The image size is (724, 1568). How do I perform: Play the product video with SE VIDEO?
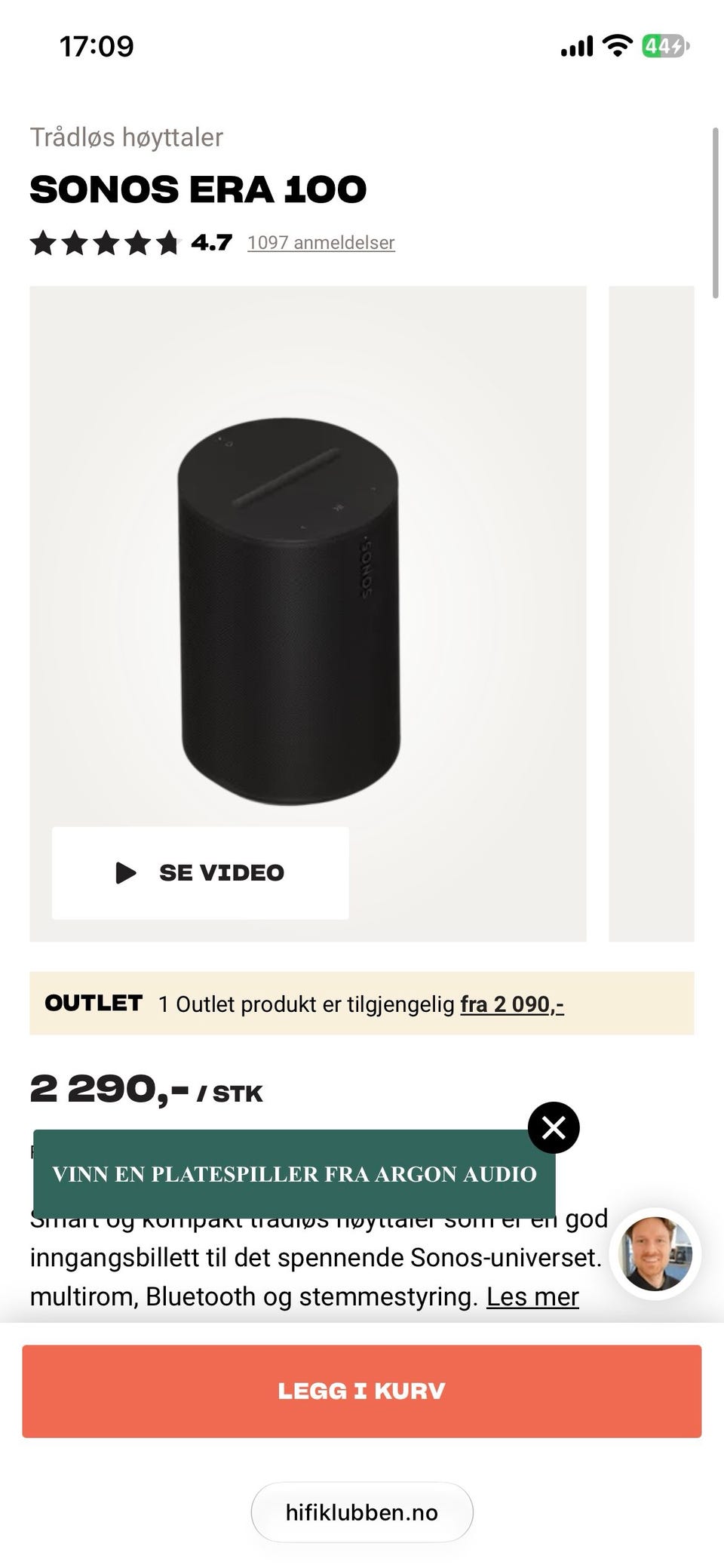tap(200, 873)
